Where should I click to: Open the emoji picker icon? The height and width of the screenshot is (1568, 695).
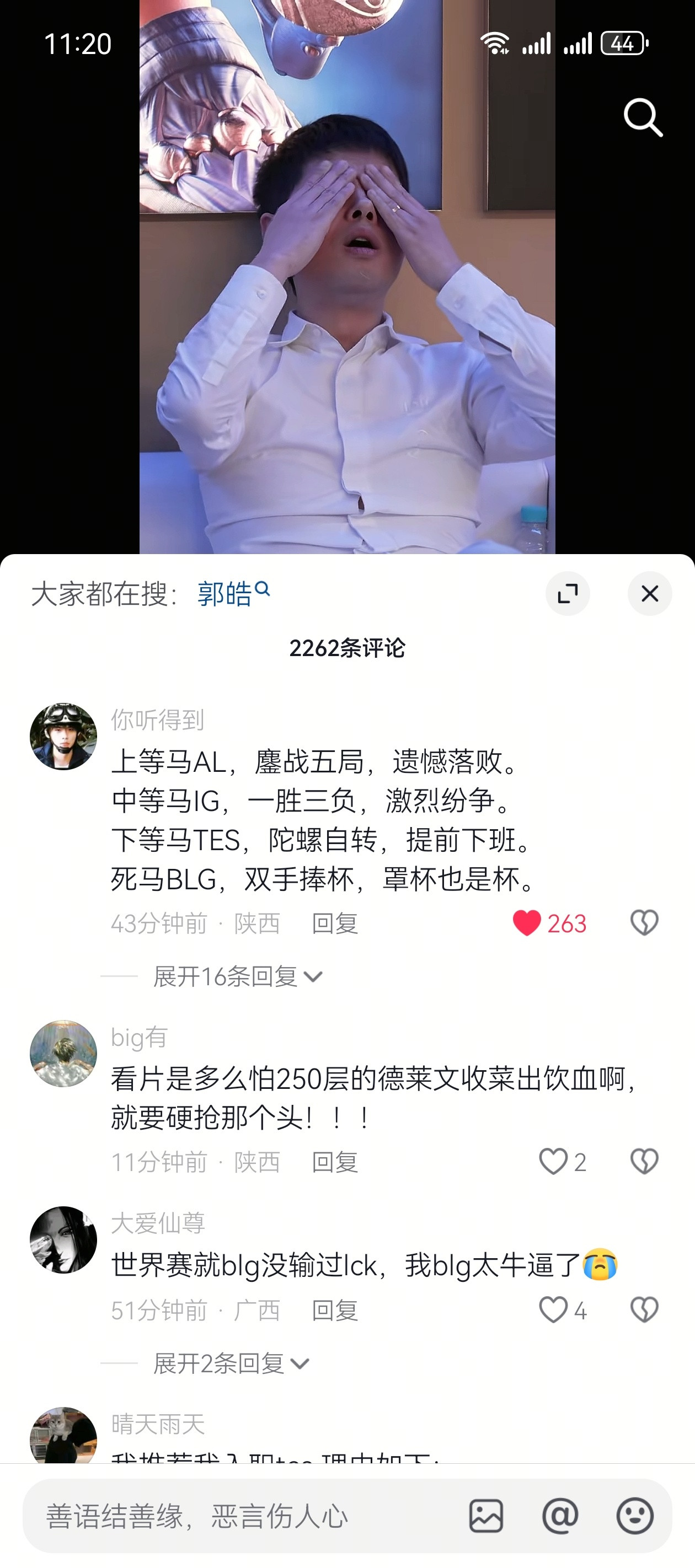pyautogui.click(x=635, y=1515)
